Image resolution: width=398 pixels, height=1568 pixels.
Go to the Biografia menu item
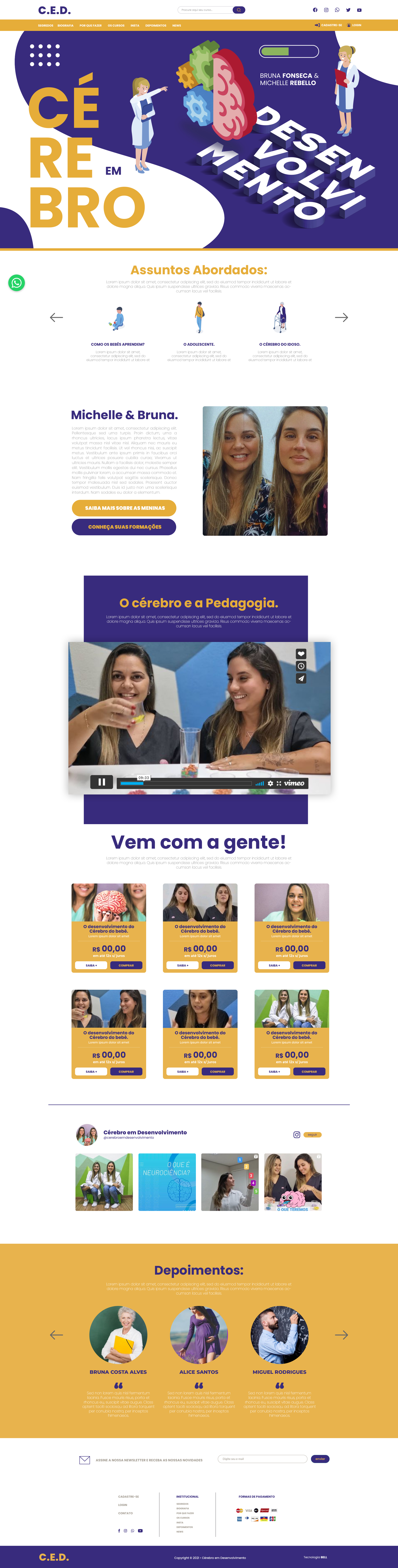coord(66,26)
